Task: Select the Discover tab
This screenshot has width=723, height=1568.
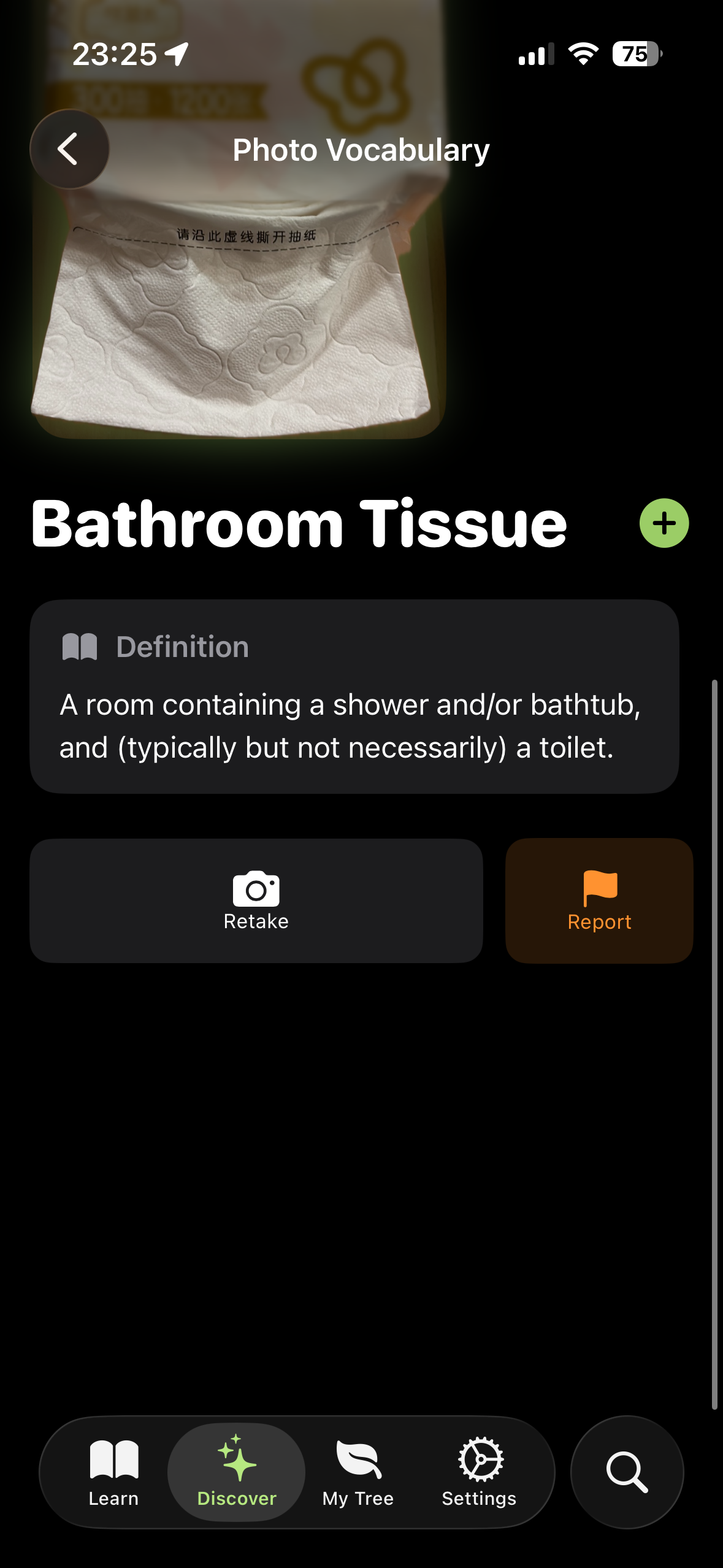Action: 237,1472
